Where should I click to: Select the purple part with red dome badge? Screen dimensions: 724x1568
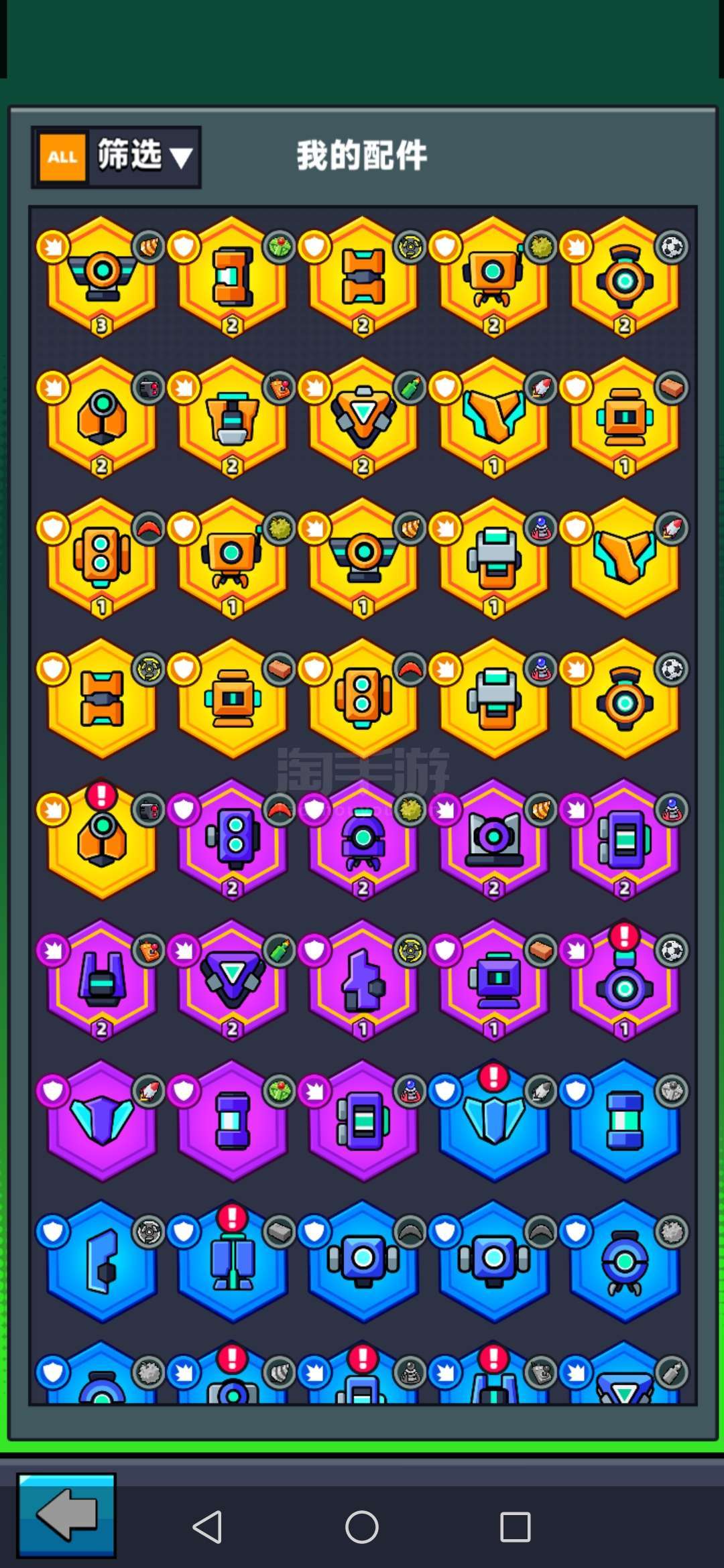pos(232,839)
